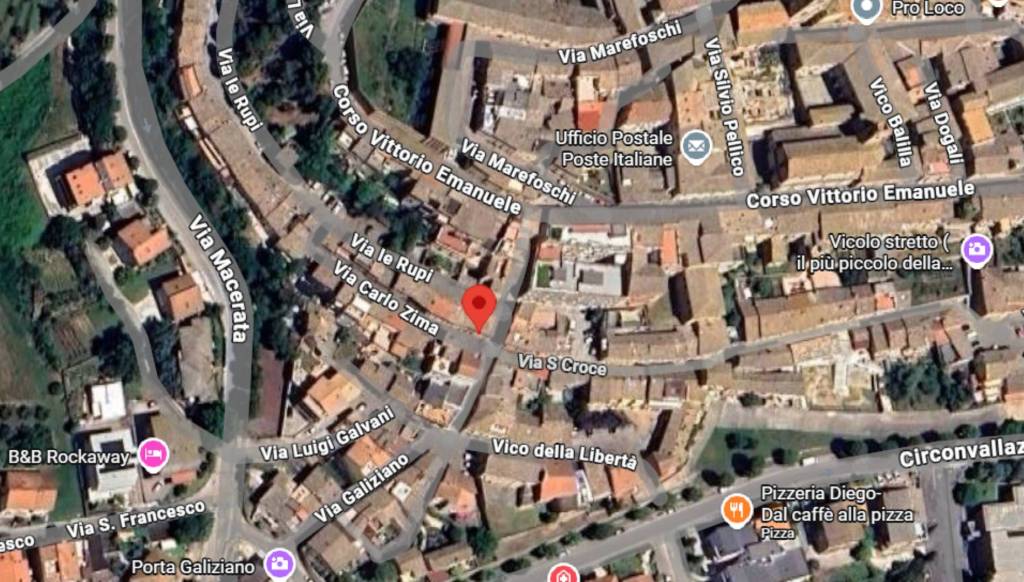Tap the red location pin on Via Carlo Zima
Viewport: 1024px width, 582px height.
(480, 304)
